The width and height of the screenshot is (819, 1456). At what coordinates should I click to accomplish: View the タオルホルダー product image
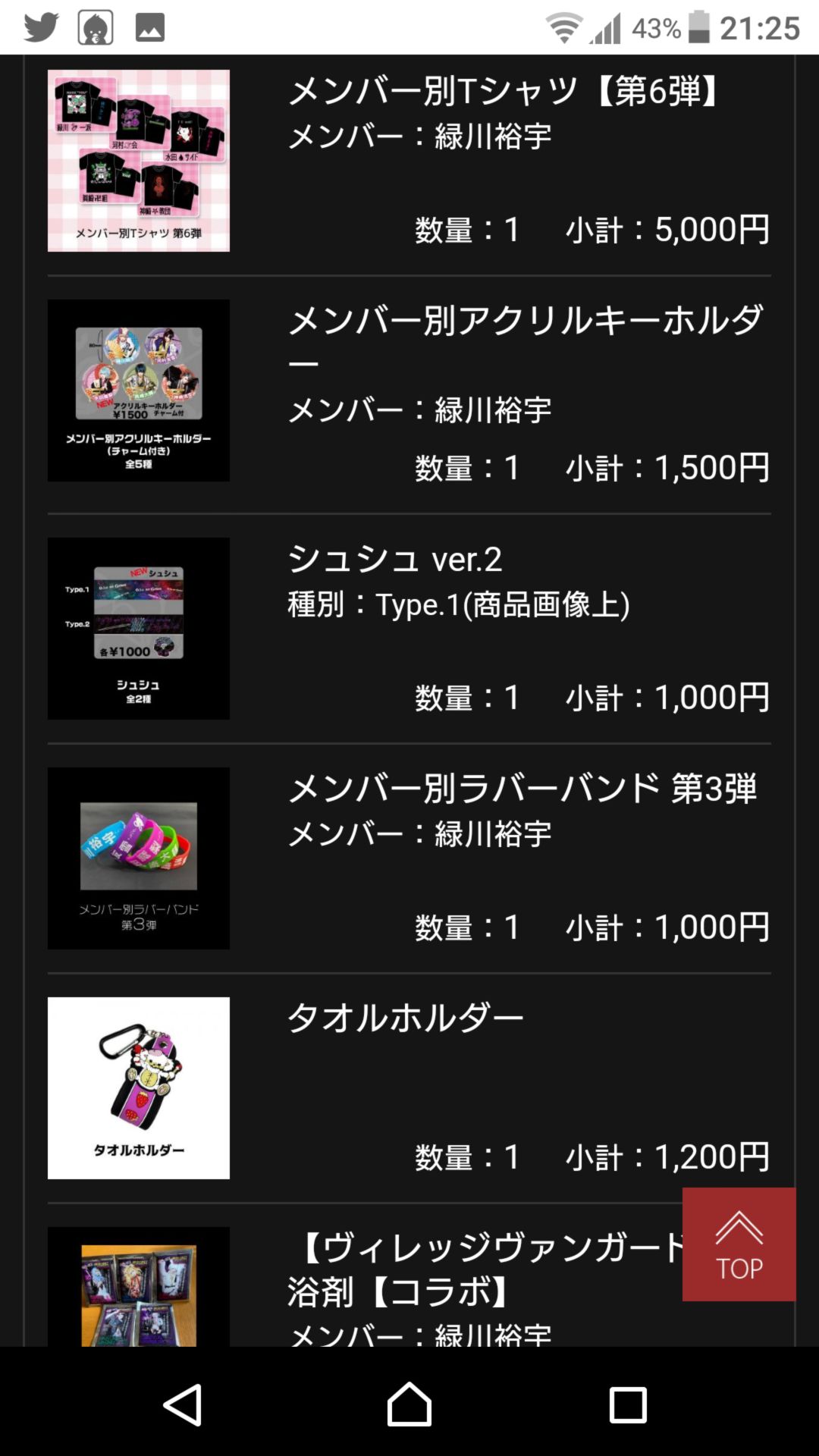(139, 1088)
